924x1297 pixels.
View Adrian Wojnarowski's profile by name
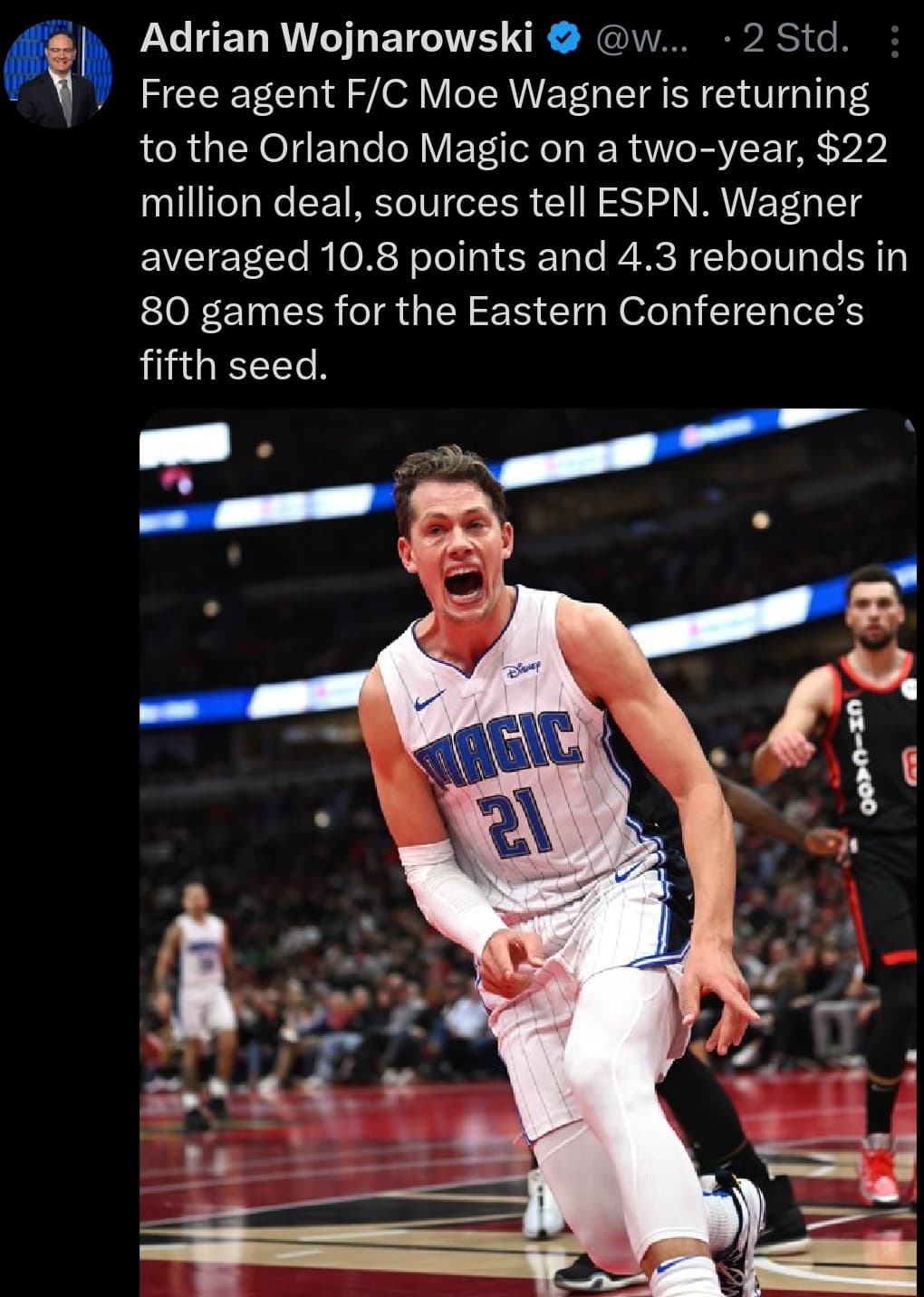click(336, 38)
